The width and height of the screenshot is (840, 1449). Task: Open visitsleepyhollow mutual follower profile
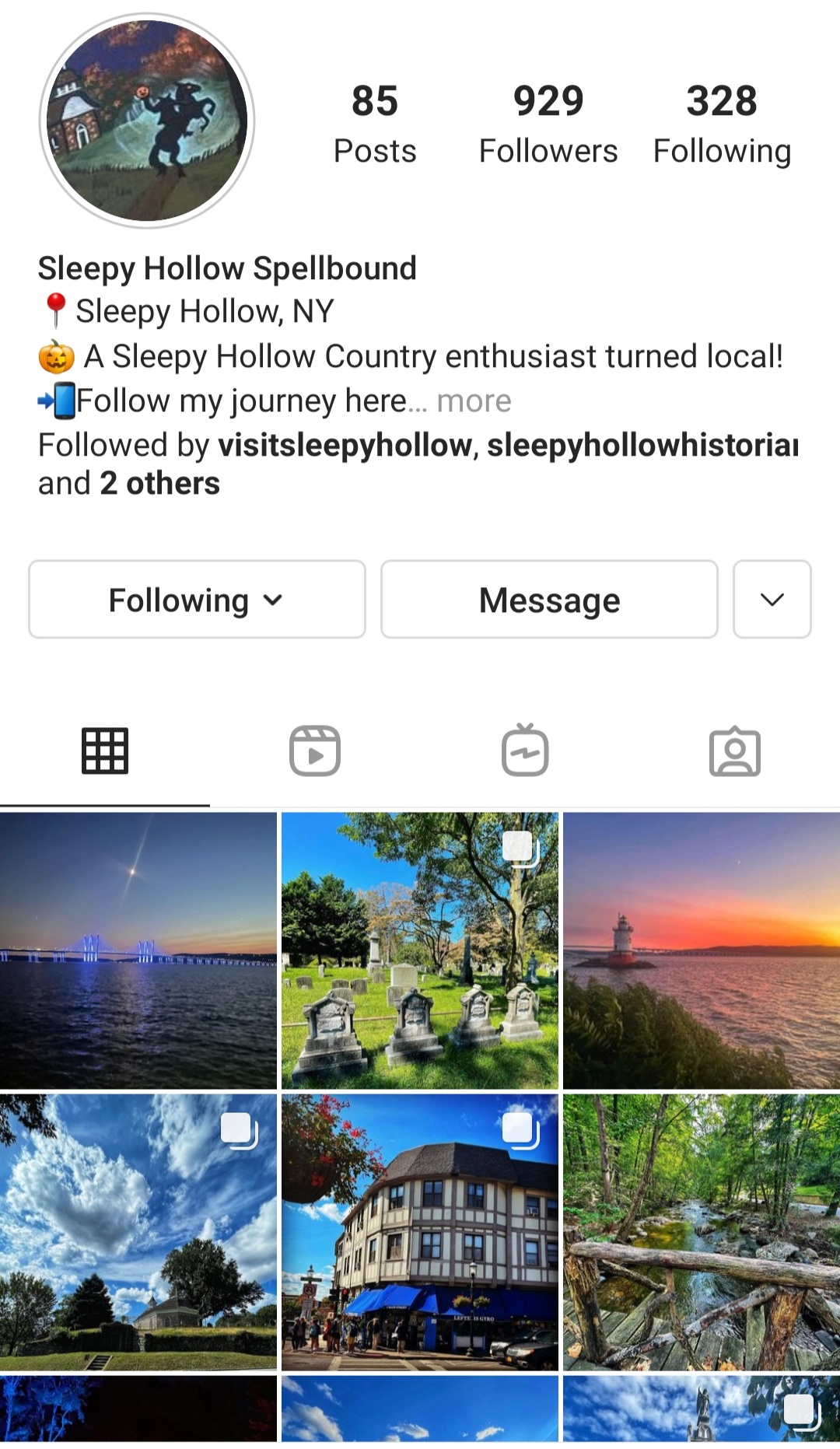(345, 446)
